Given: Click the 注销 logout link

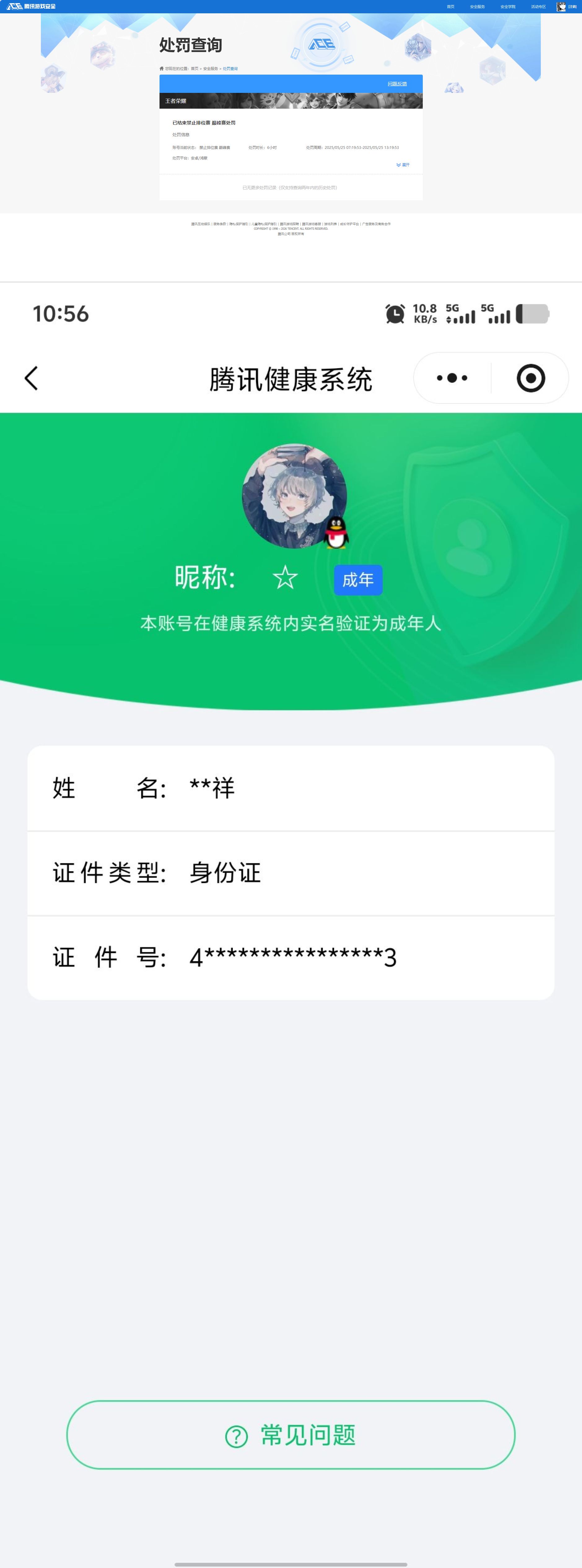Looking at the screenshot, I should (x=573, y=7).
